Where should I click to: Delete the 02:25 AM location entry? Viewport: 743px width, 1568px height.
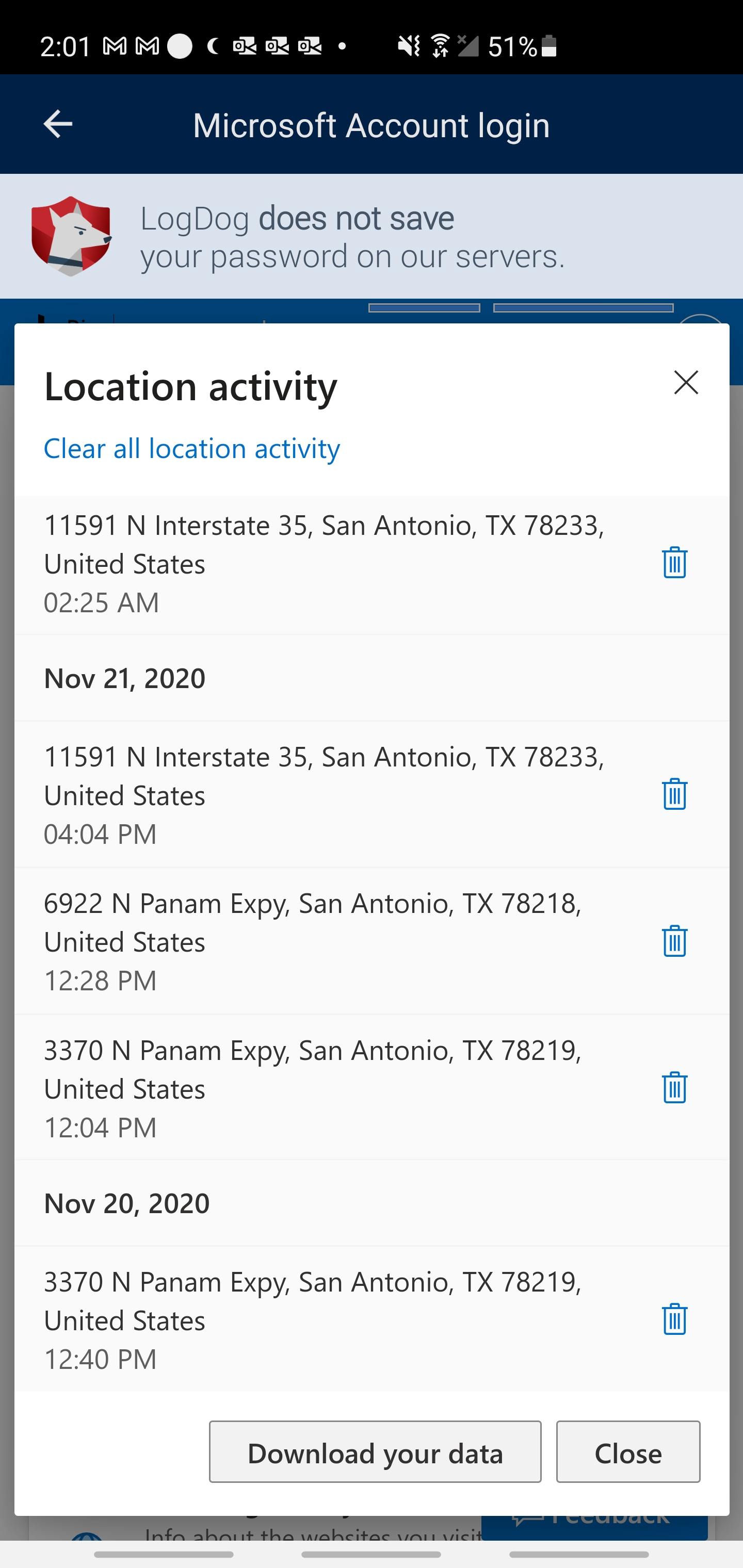tap(674, 562)
